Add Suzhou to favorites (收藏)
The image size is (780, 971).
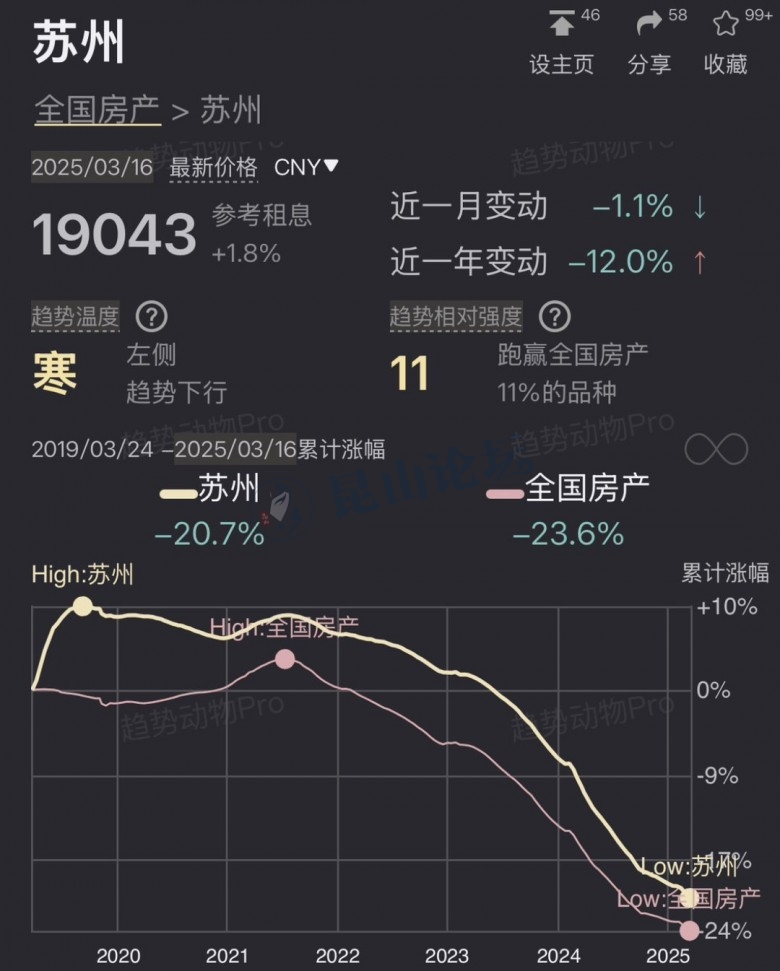(x=726, y=43)
